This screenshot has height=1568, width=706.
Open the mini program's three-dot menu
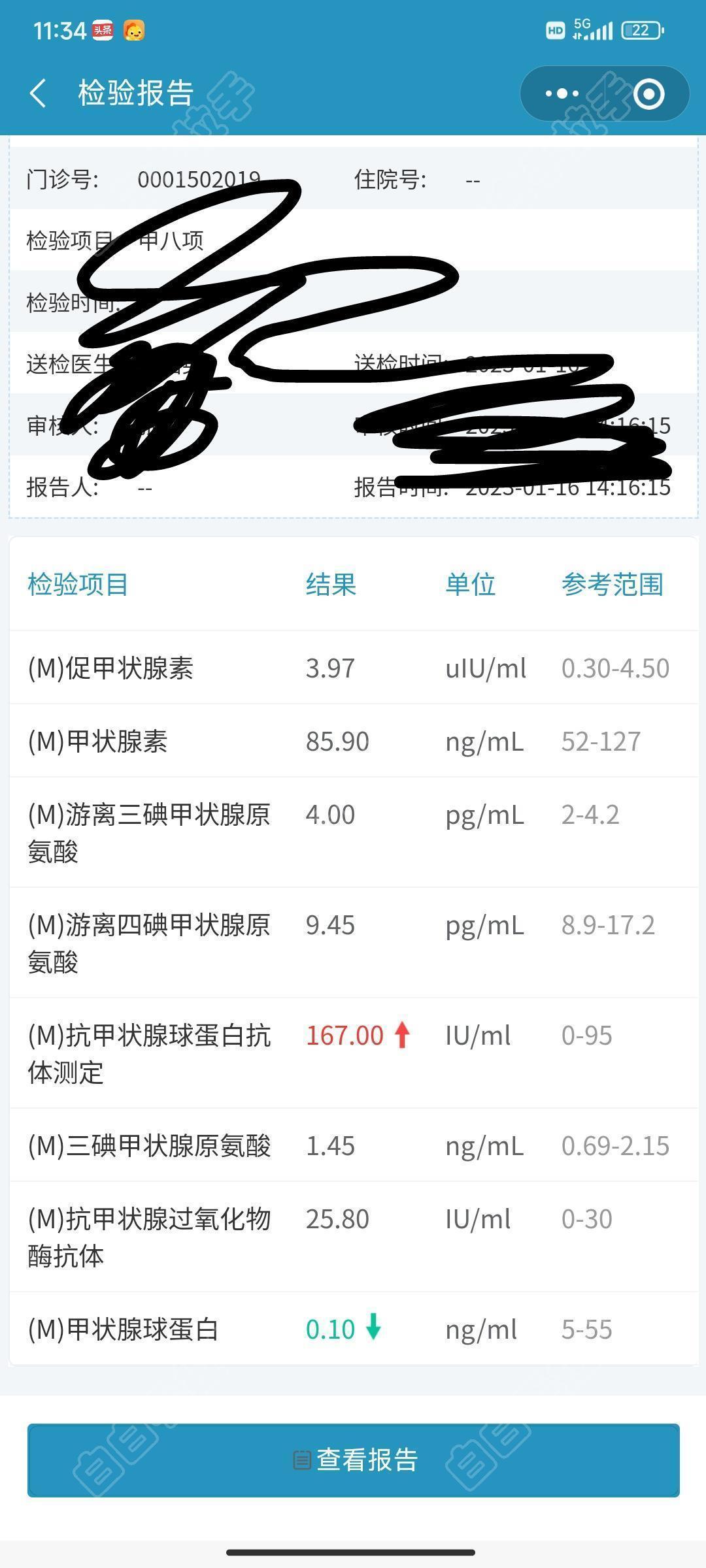pos(562,93)
